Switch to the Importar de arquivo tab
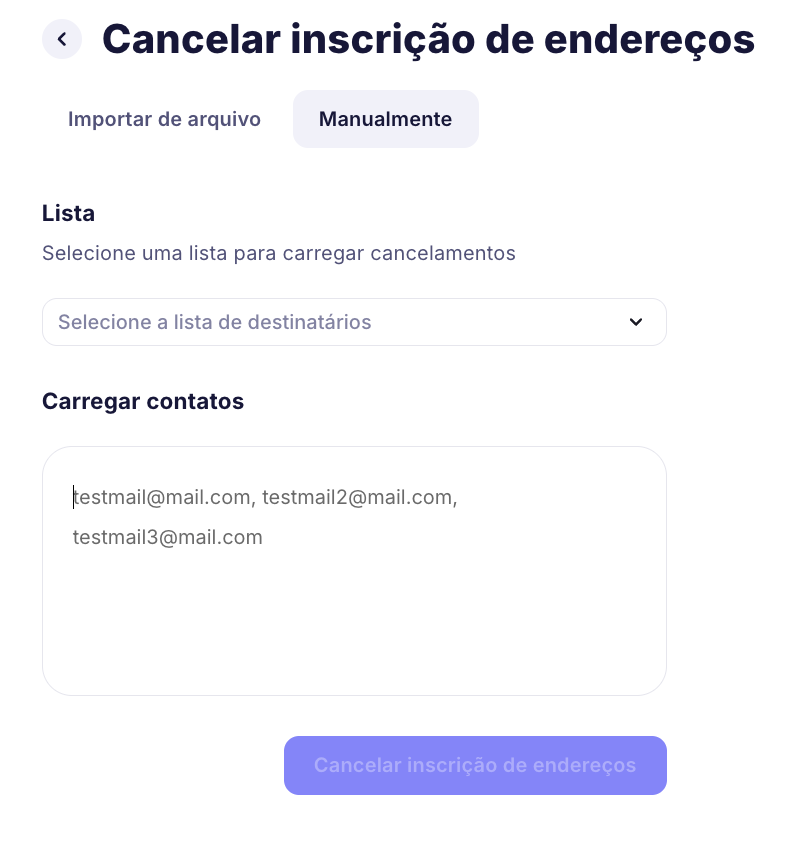803x856 pixels. coord(164,119)
